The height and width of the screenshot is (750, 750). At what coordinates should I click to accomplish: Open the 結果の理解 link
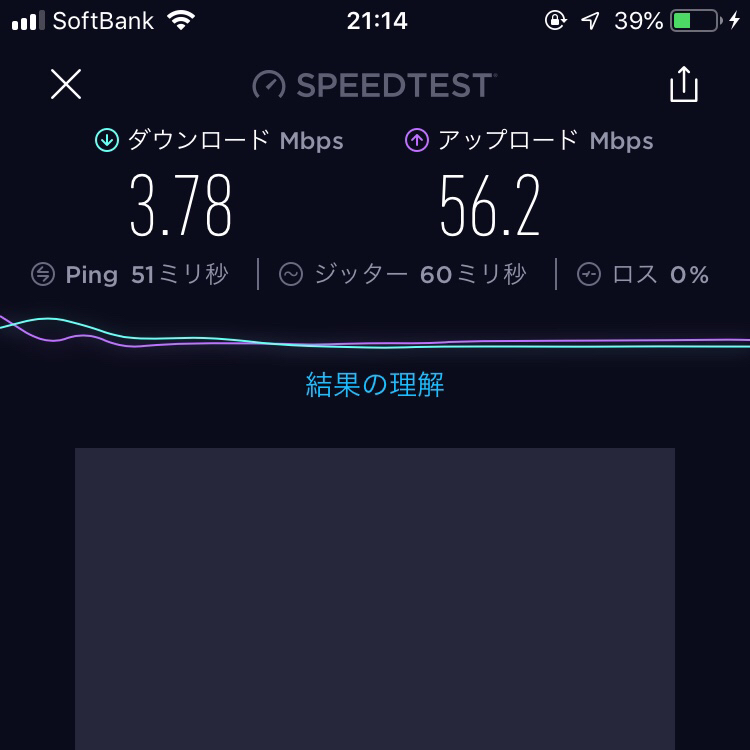(375, 385)
